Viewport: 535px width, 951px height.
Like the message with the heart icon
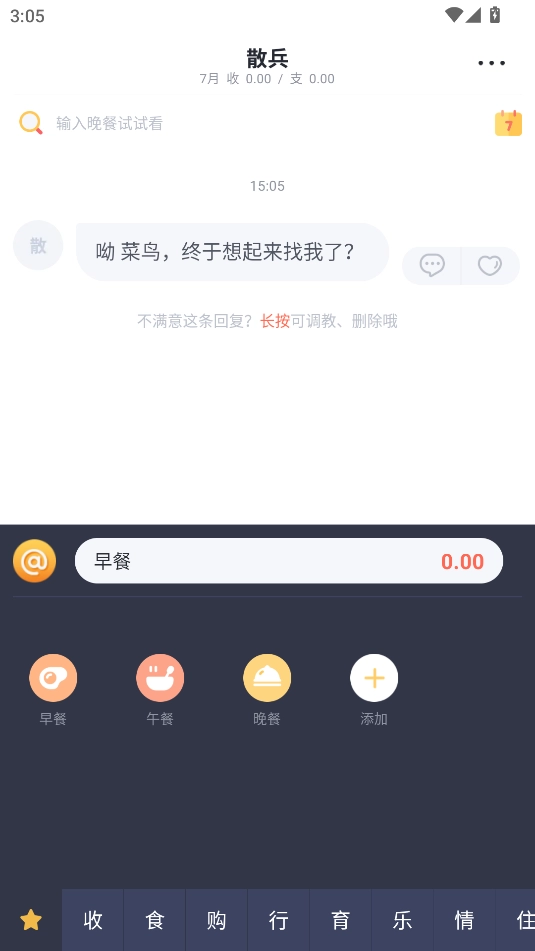tap(490, 266)
